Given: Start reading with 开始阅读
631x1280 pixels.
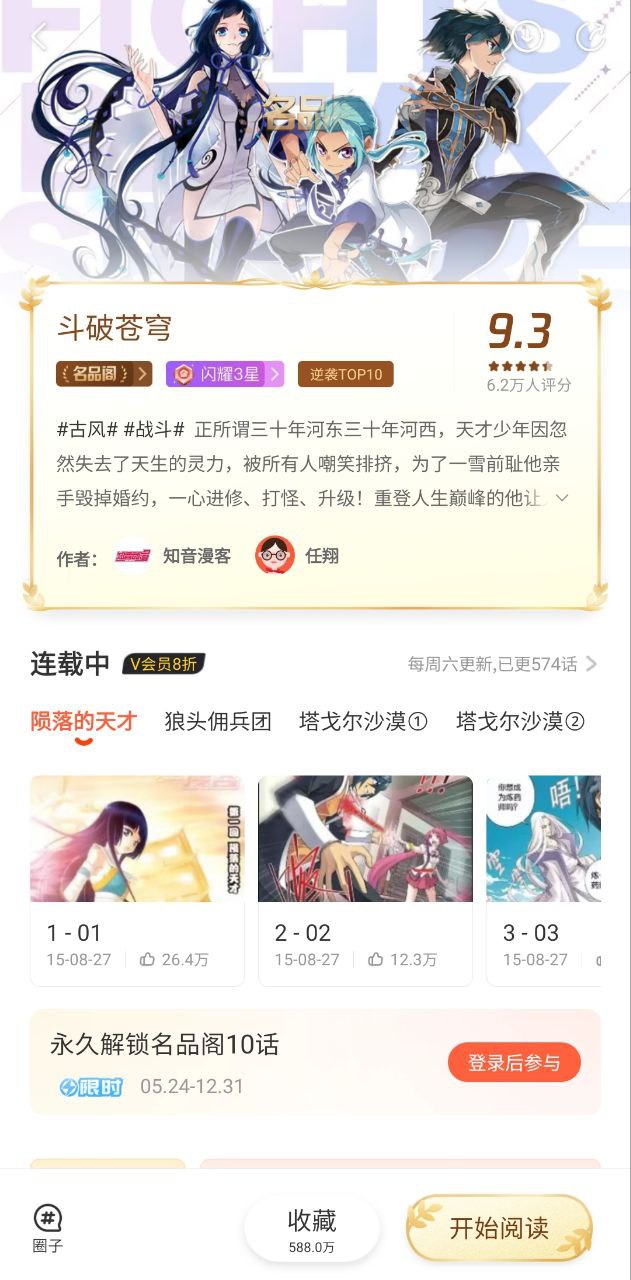Looking at the screenshot, I should click(499, 1228).
